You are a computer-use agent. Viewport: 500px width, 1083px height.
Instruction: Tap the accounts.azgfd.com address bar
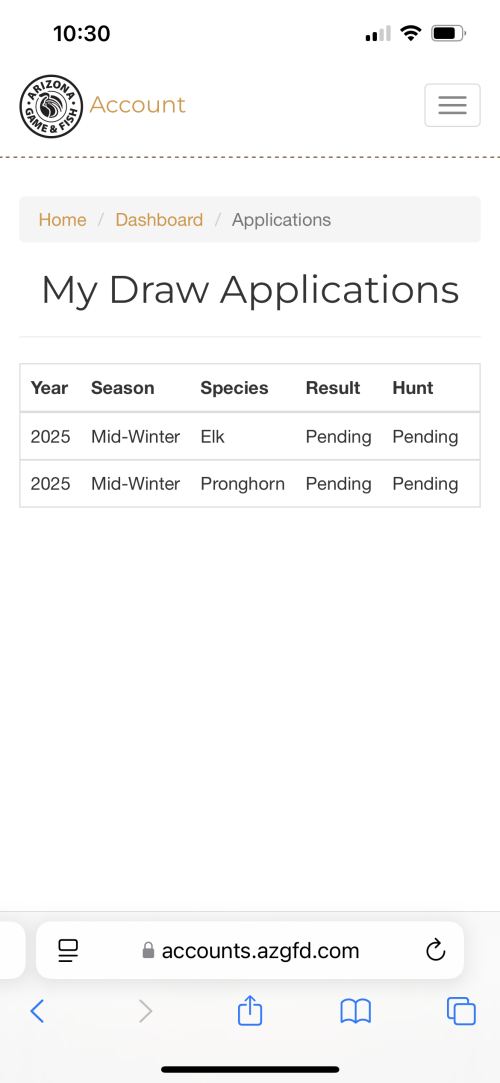250,950
